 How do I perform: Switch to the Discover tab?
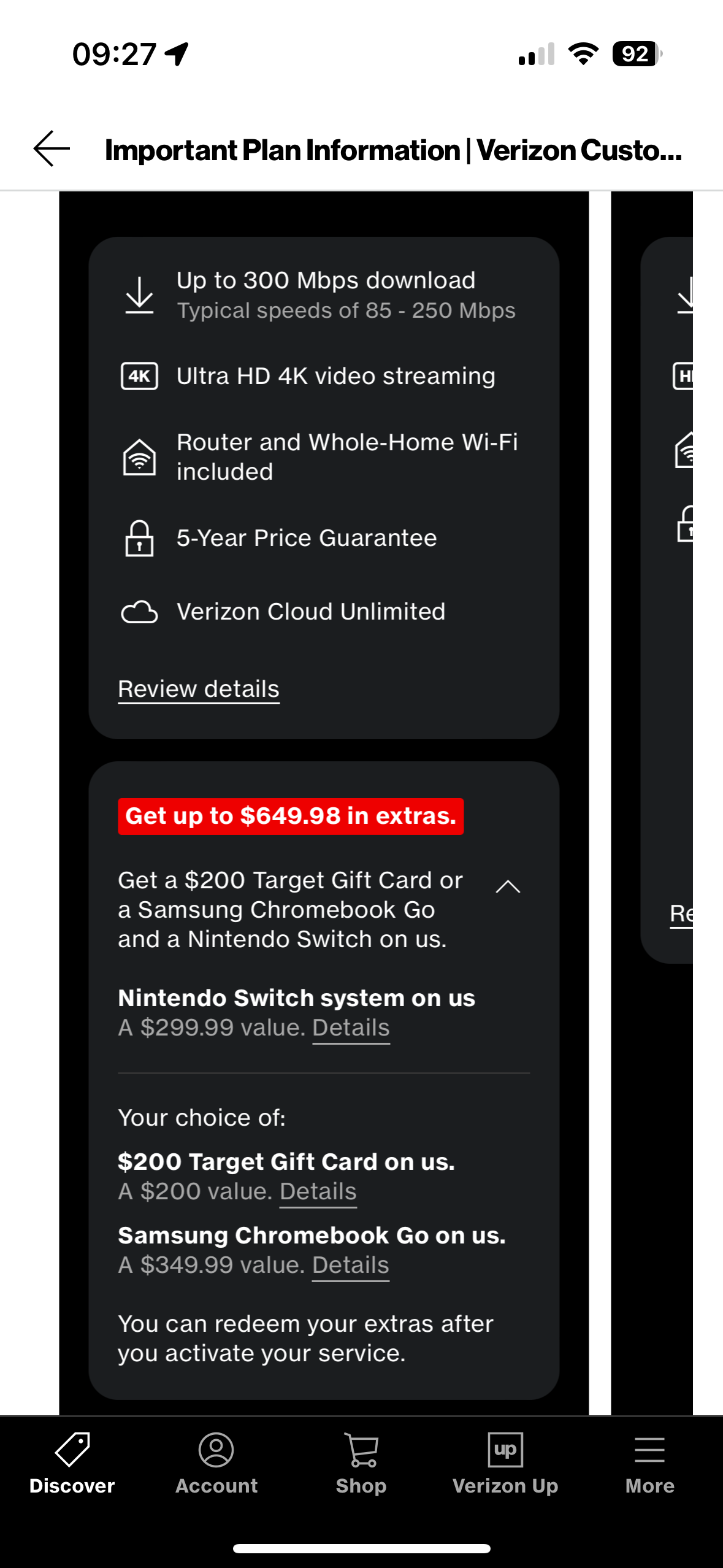(x=72, y=1464)
